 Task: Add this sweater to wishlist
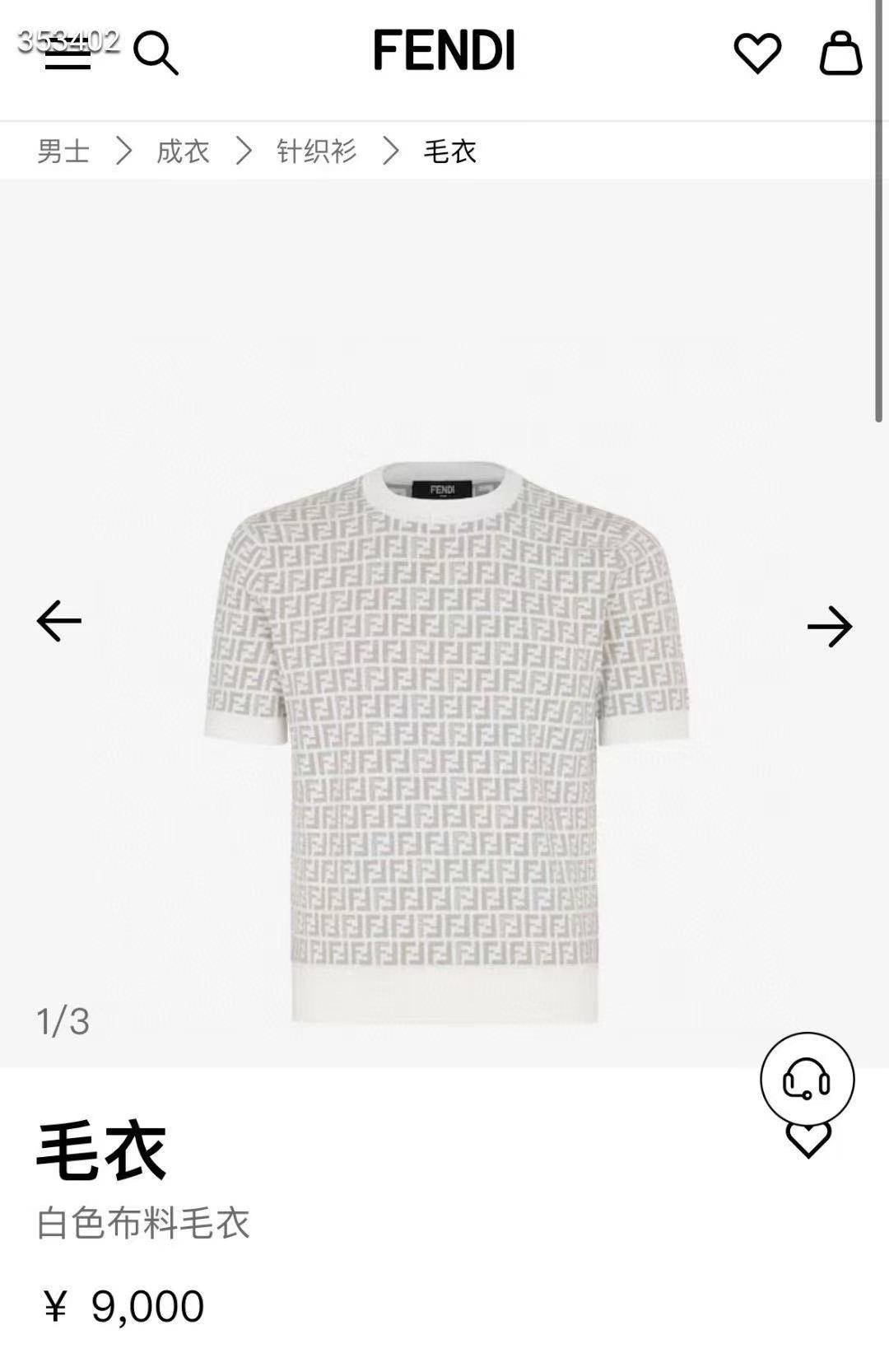[808, 1140]
